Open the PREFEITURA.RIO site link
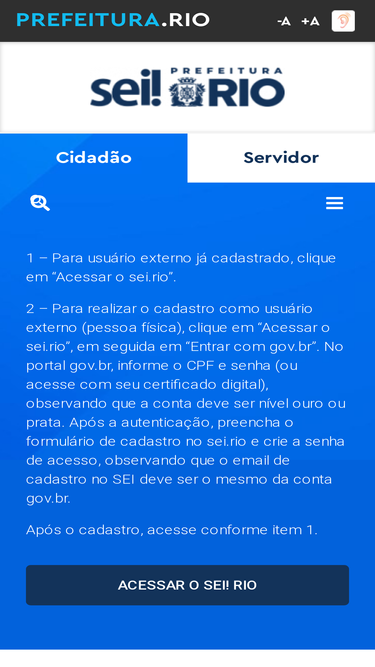This screenshot has height=667, width=375. (x=113, y=20)
